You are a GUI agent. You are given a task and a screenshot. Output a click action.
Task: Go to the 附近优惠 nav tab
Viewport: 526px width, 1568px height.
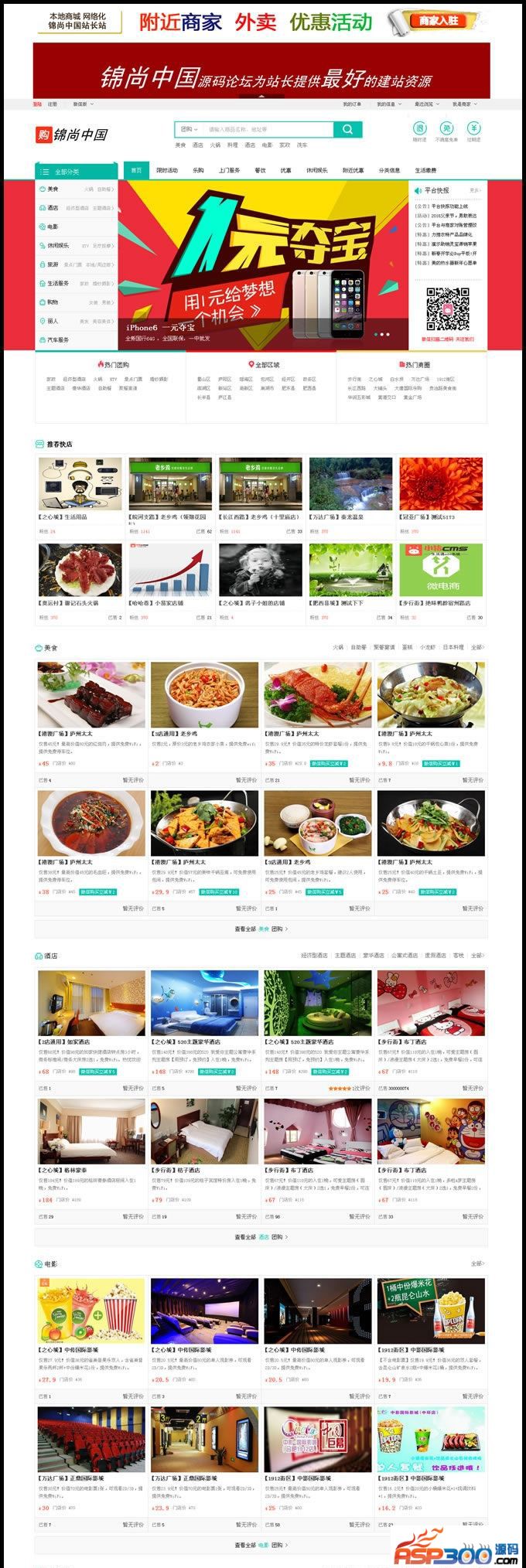point(353,170)
